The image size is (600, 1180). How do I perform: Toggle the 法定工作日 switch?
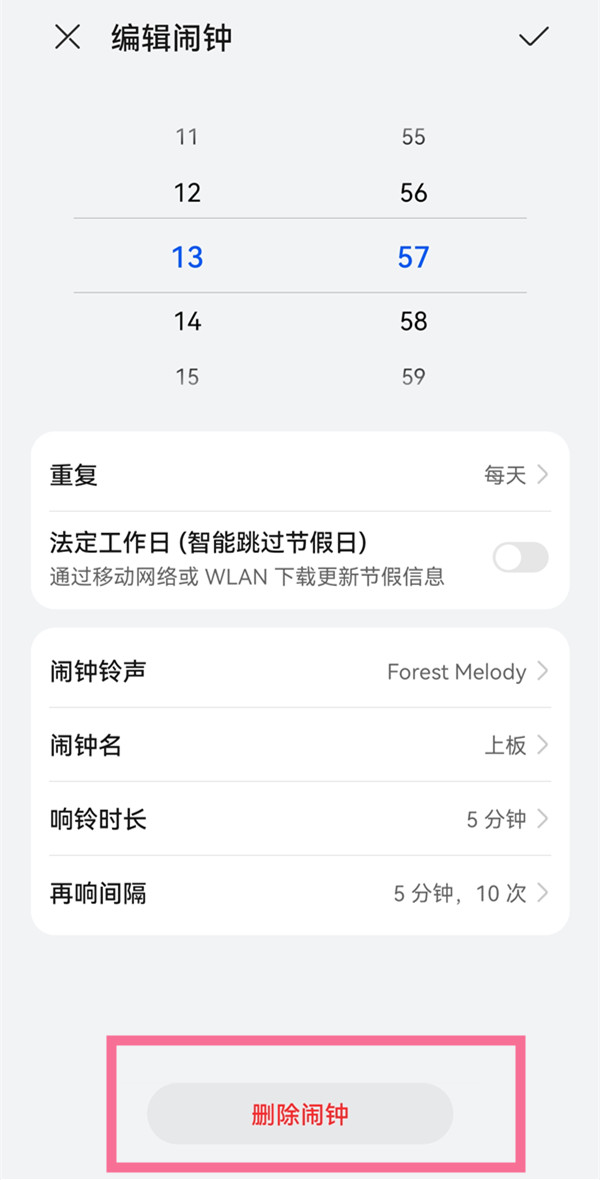[x=520, y=558]
